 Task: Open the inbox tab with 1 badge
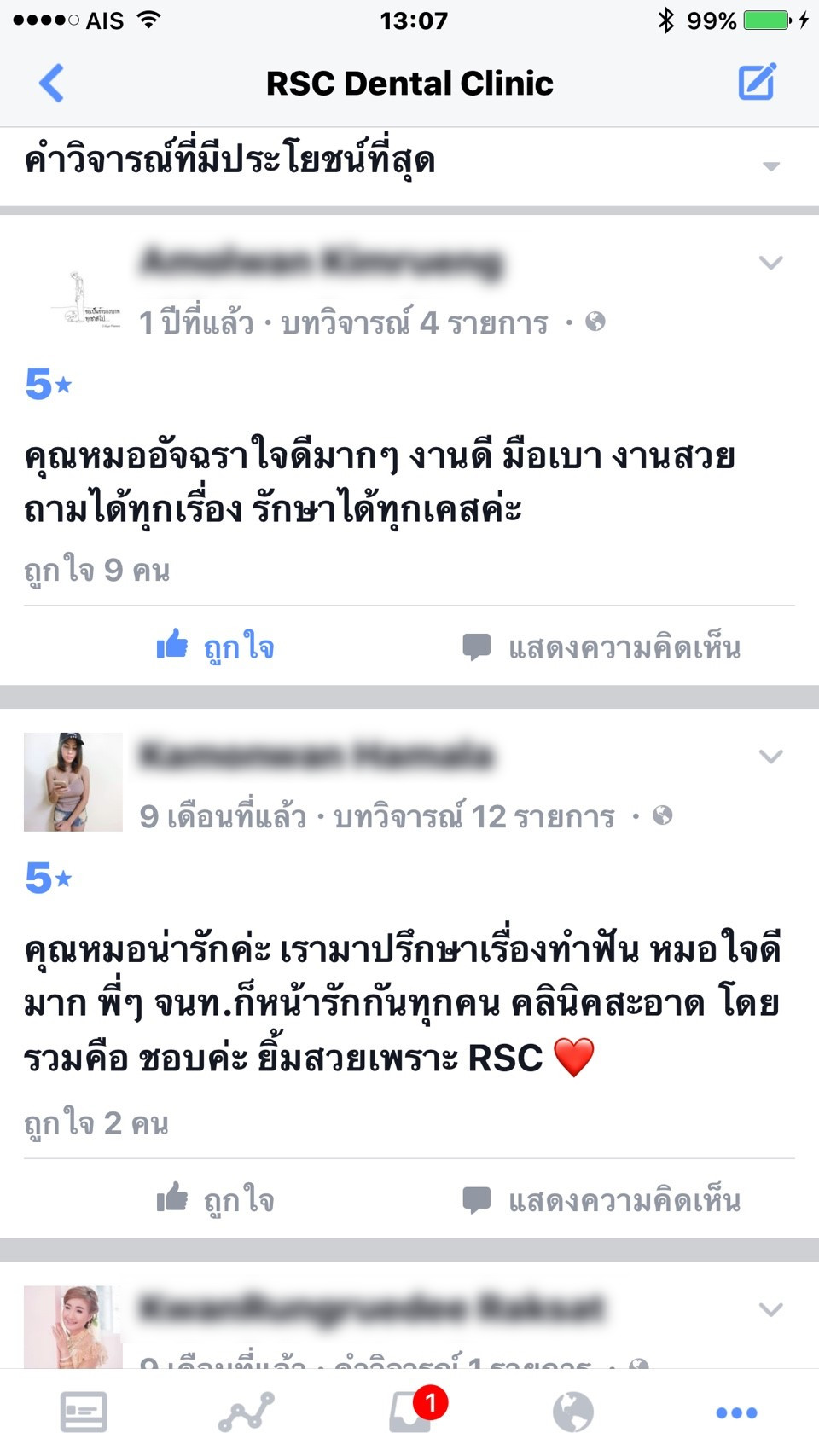(x=411, y=1412)
